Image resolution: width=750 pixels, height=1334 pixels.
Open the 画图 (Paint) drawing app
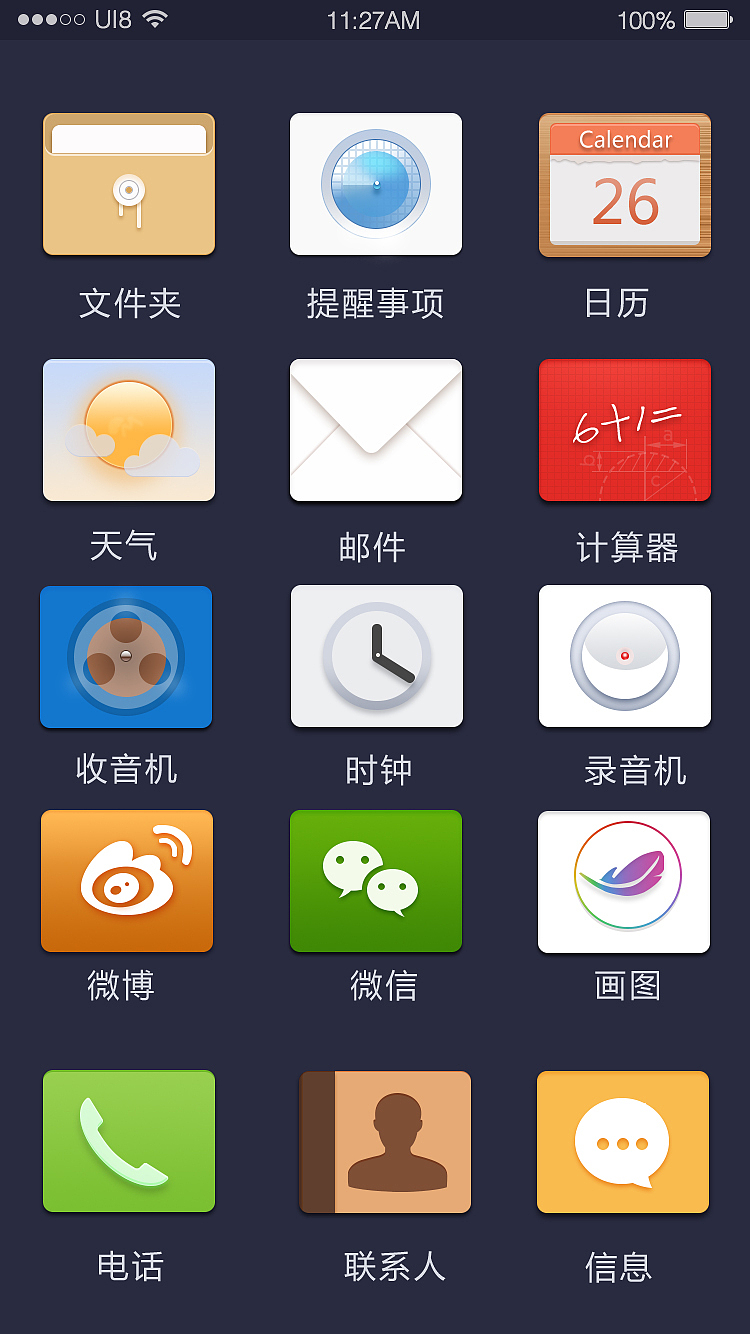click(624, 881)
